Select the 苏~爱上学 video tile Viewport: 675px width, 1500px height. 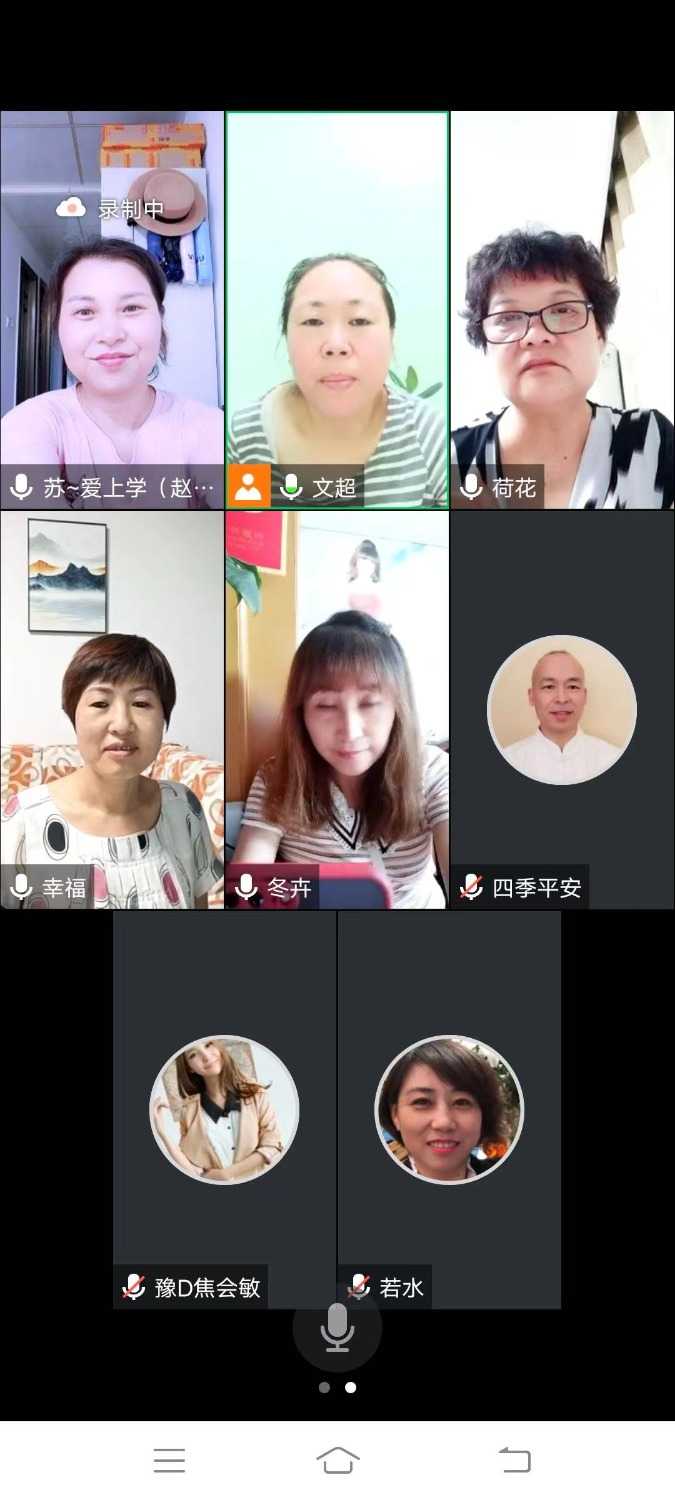point(112,310)
